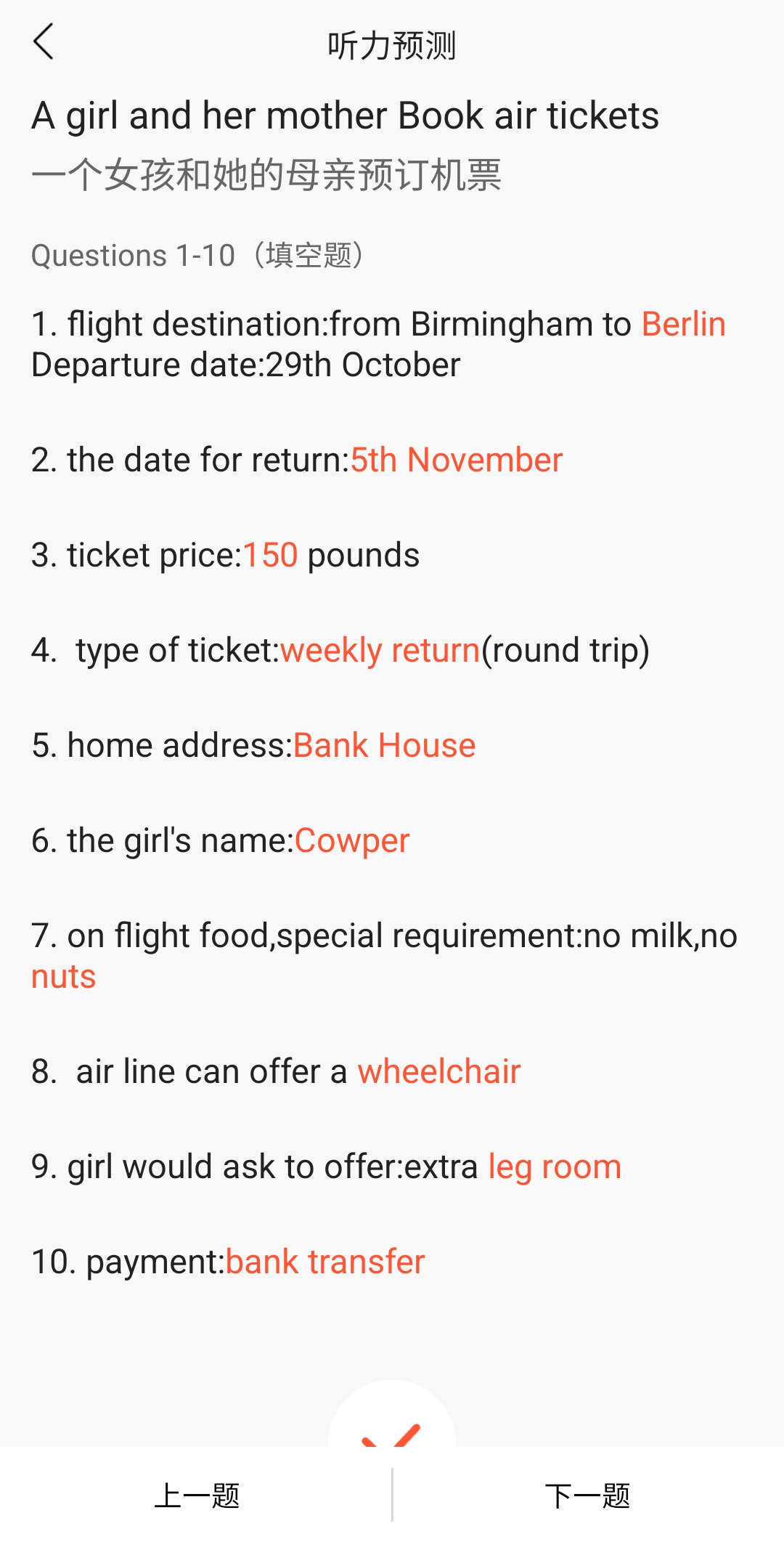Go to the next question (下一题)
The image size is (784, 1542).
click(x=588, y=1496)
